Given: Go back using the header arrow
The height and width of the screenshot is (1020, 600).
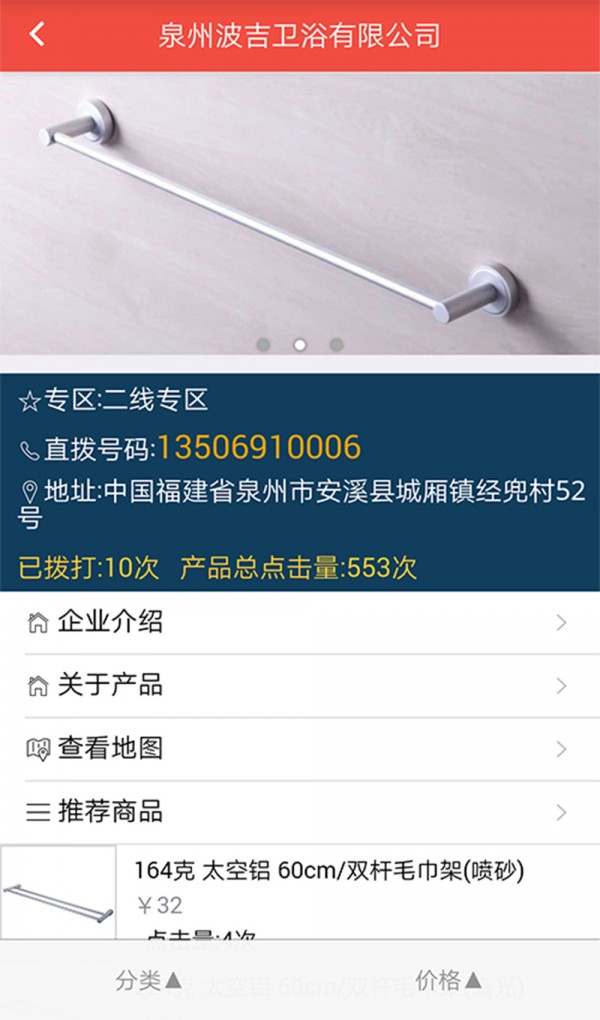Looking at the screenshot, I should pos(37,35).
